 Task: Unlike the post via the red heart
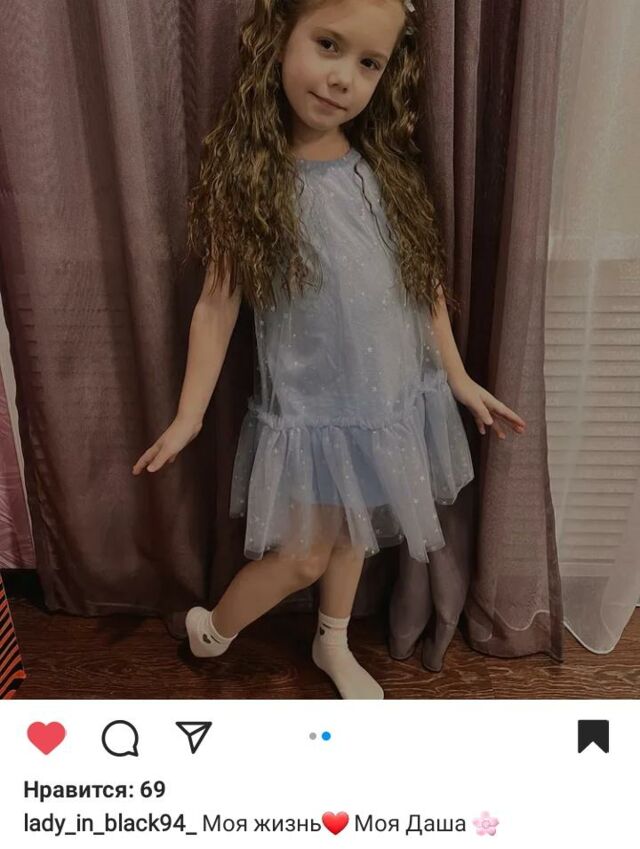[46, 738]
